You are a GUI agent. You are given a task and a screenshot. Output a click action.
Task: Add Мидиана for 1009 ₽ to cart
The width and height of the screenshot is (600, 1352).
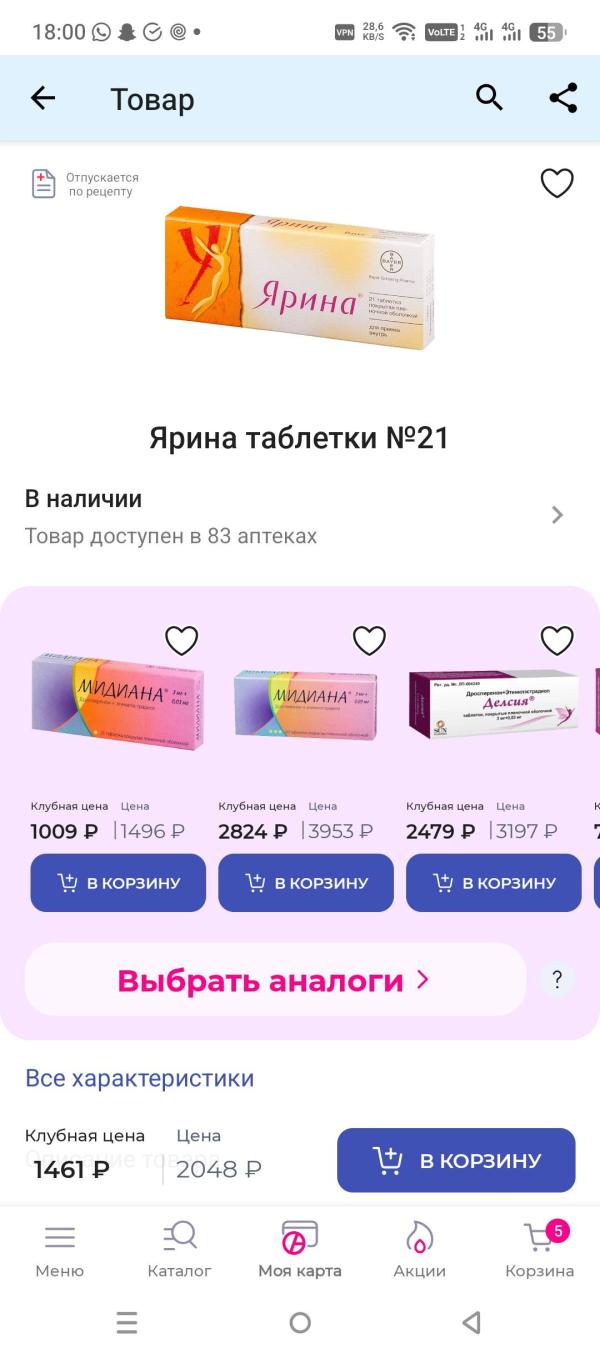click(x=118, y=883)
